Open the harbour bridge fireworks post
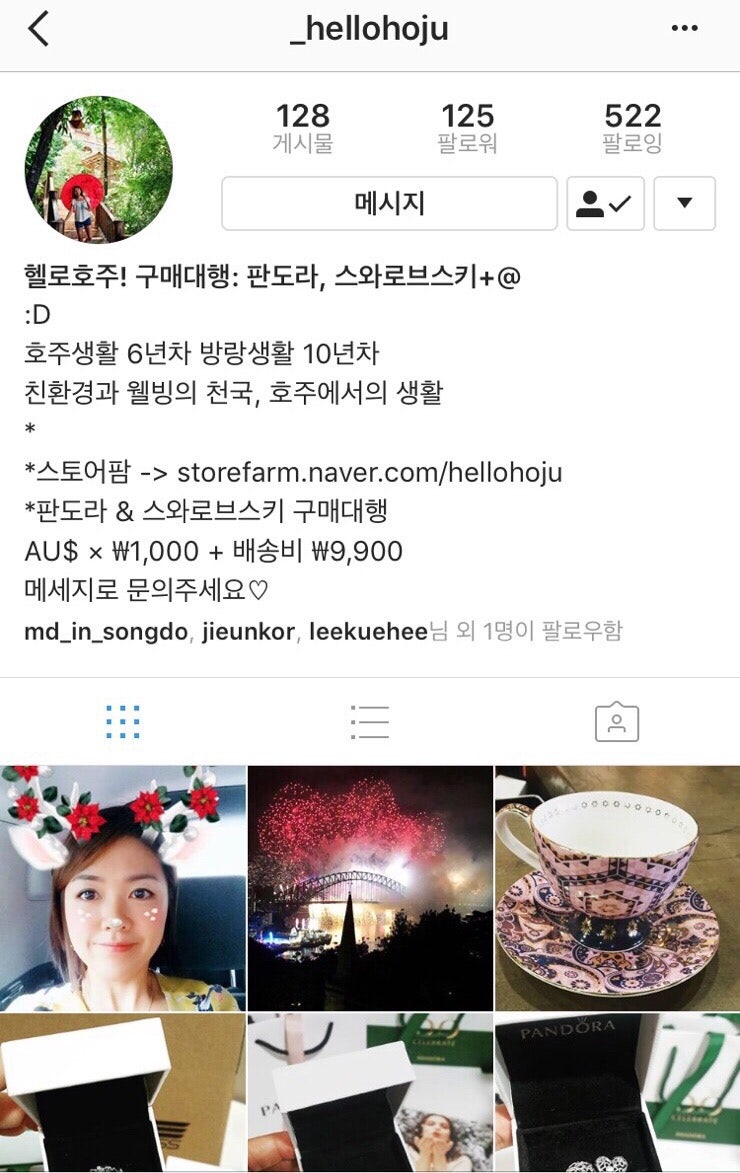Viewport: 740px width, 1173px height. 370,888
